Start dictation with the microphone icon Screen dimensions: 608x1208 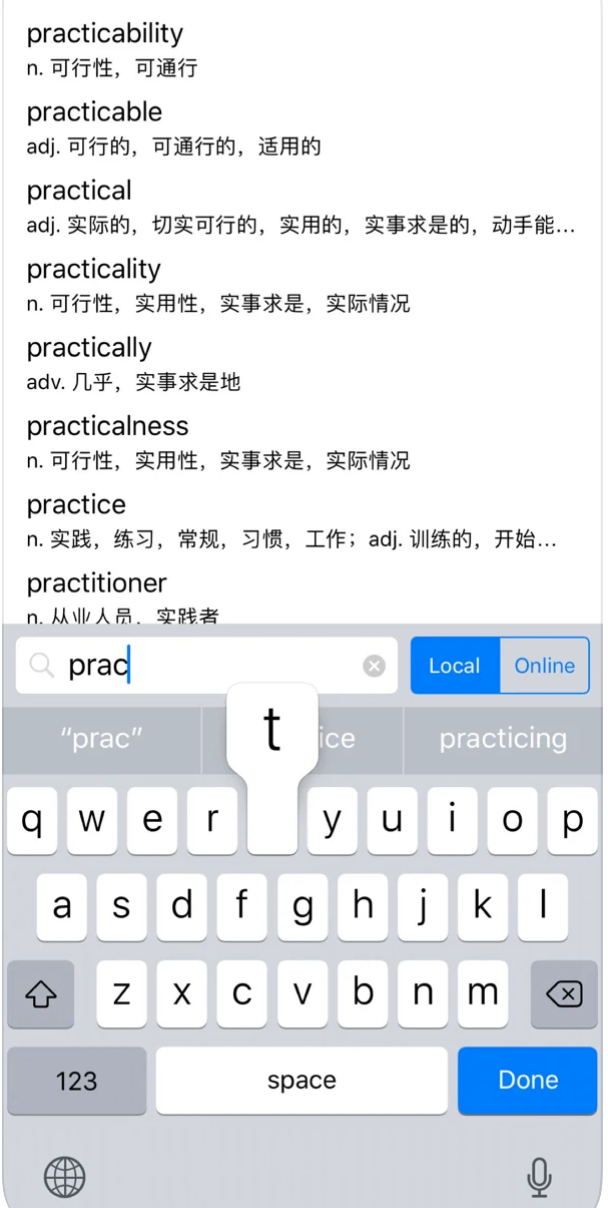(540, 1177)
